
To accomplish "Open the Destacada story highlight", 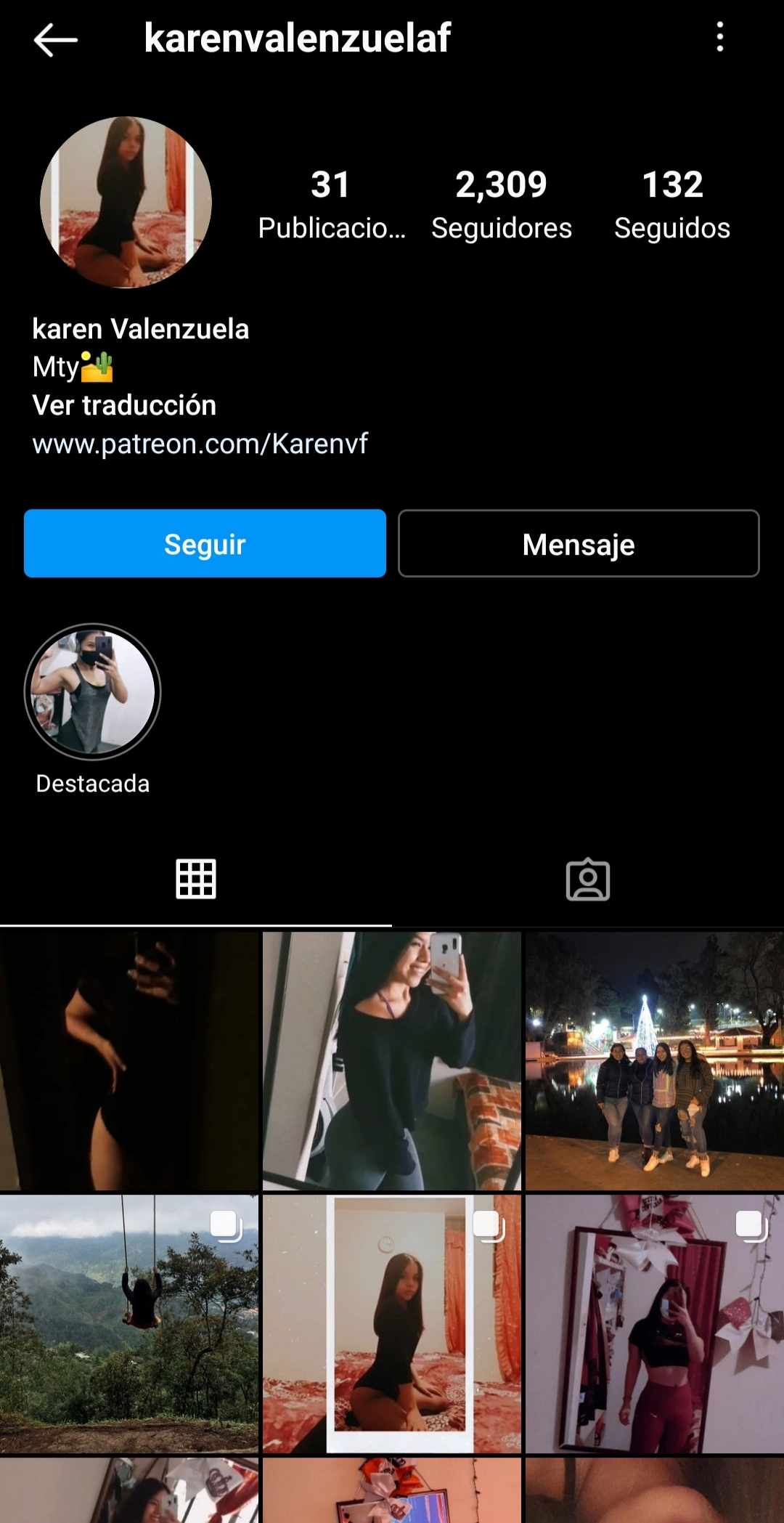I will click(92, 691).
